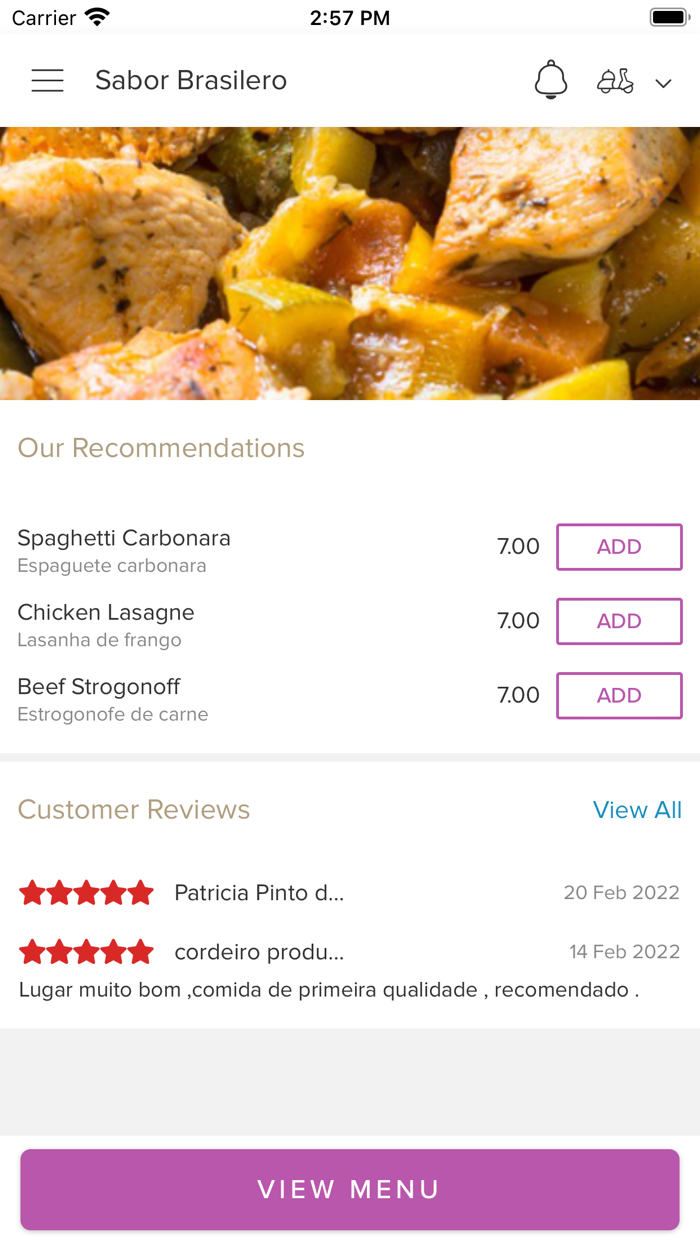The image size is (700, 1244).
Task: Add Chicken Lasagne to the order
Action: (x=619, y=621)
